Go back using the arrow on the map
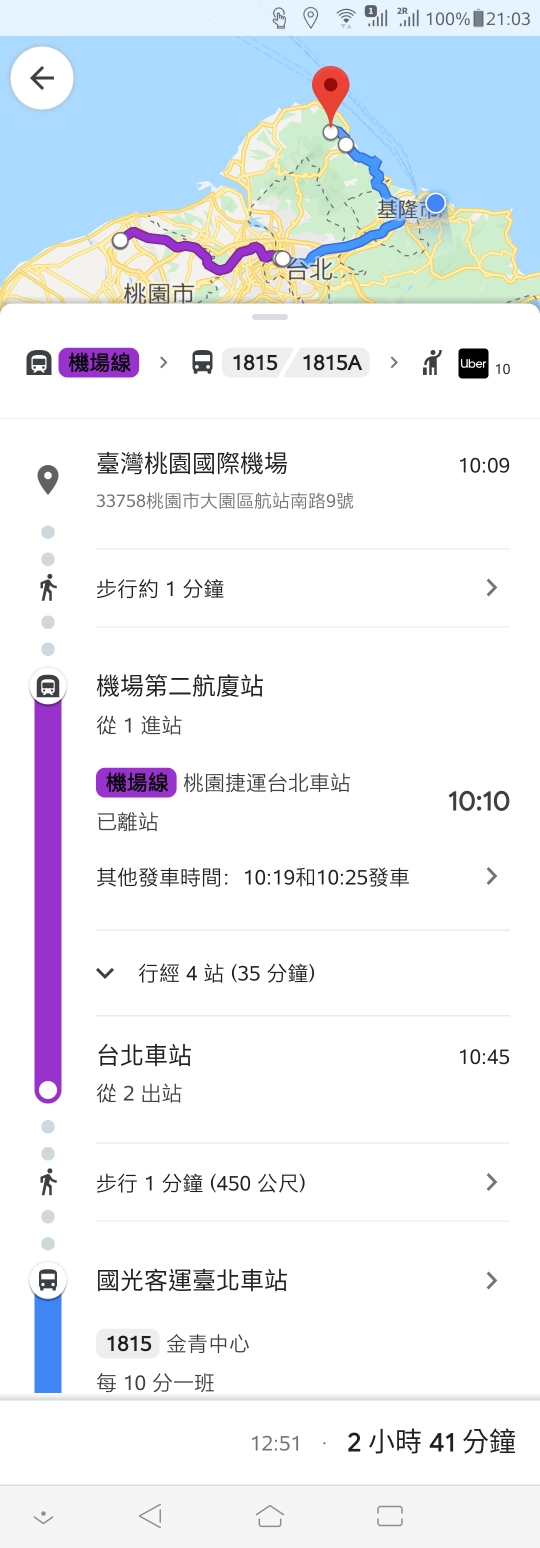Screen dimensions: 540x1548 coord(42,78)
